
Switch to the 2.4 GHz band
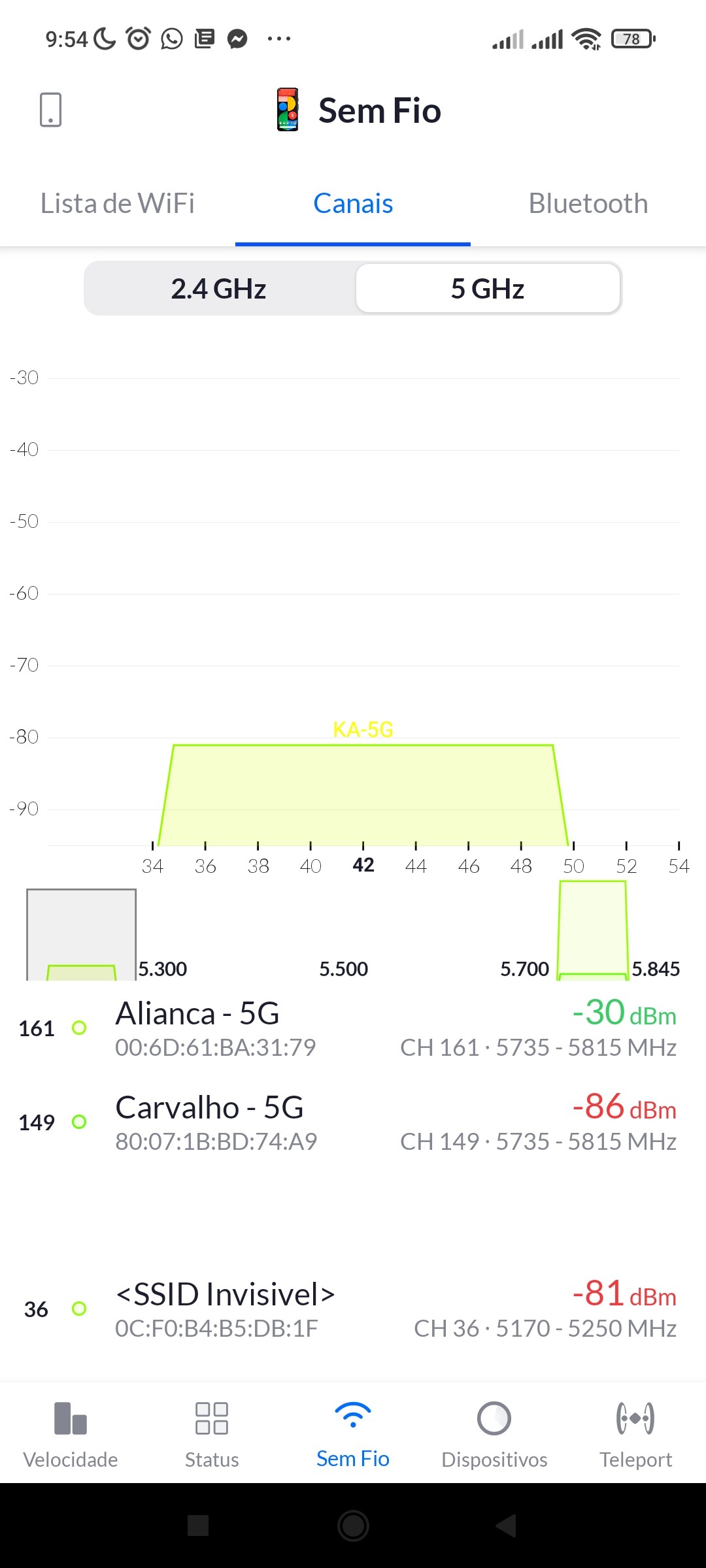click(219, 289)
